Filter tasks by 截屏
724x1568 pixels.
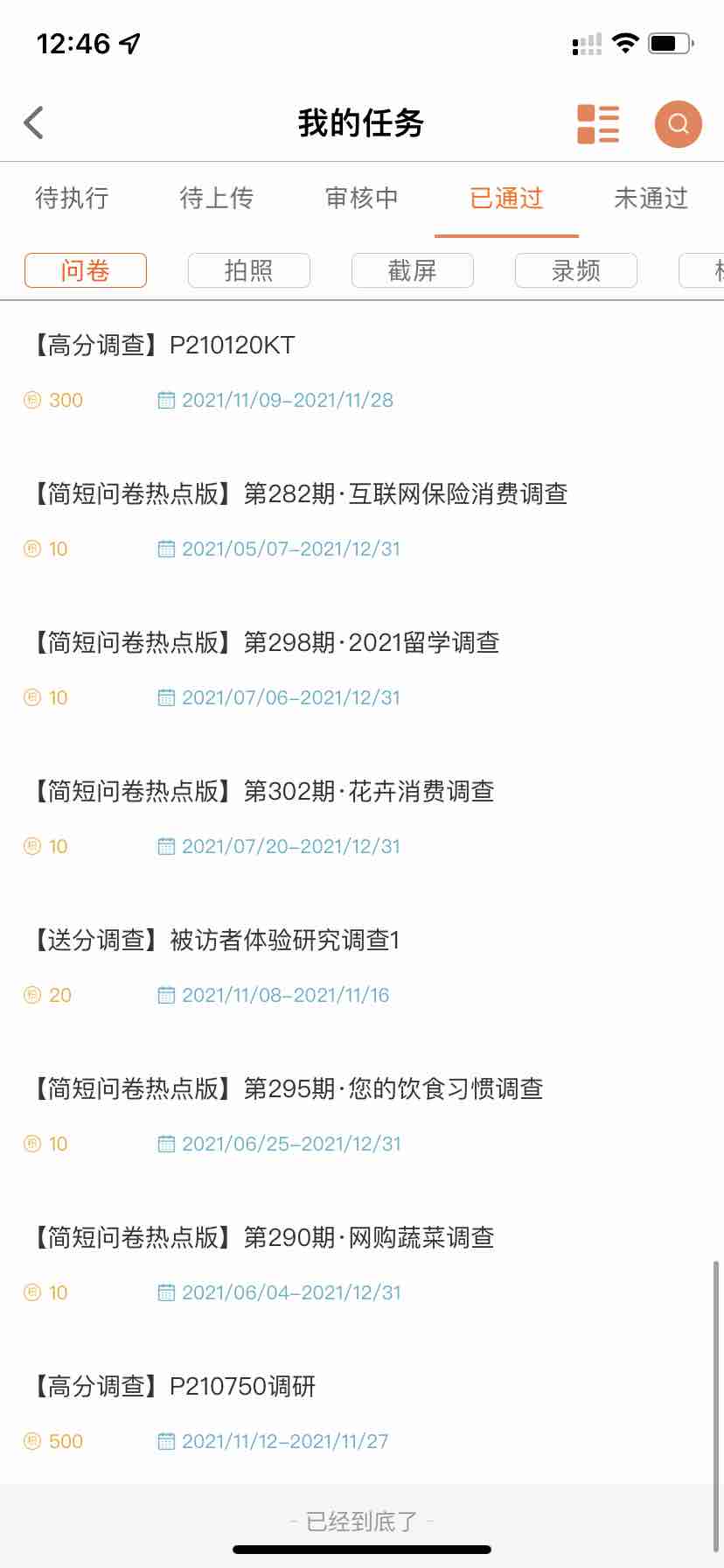coord(413,270)
